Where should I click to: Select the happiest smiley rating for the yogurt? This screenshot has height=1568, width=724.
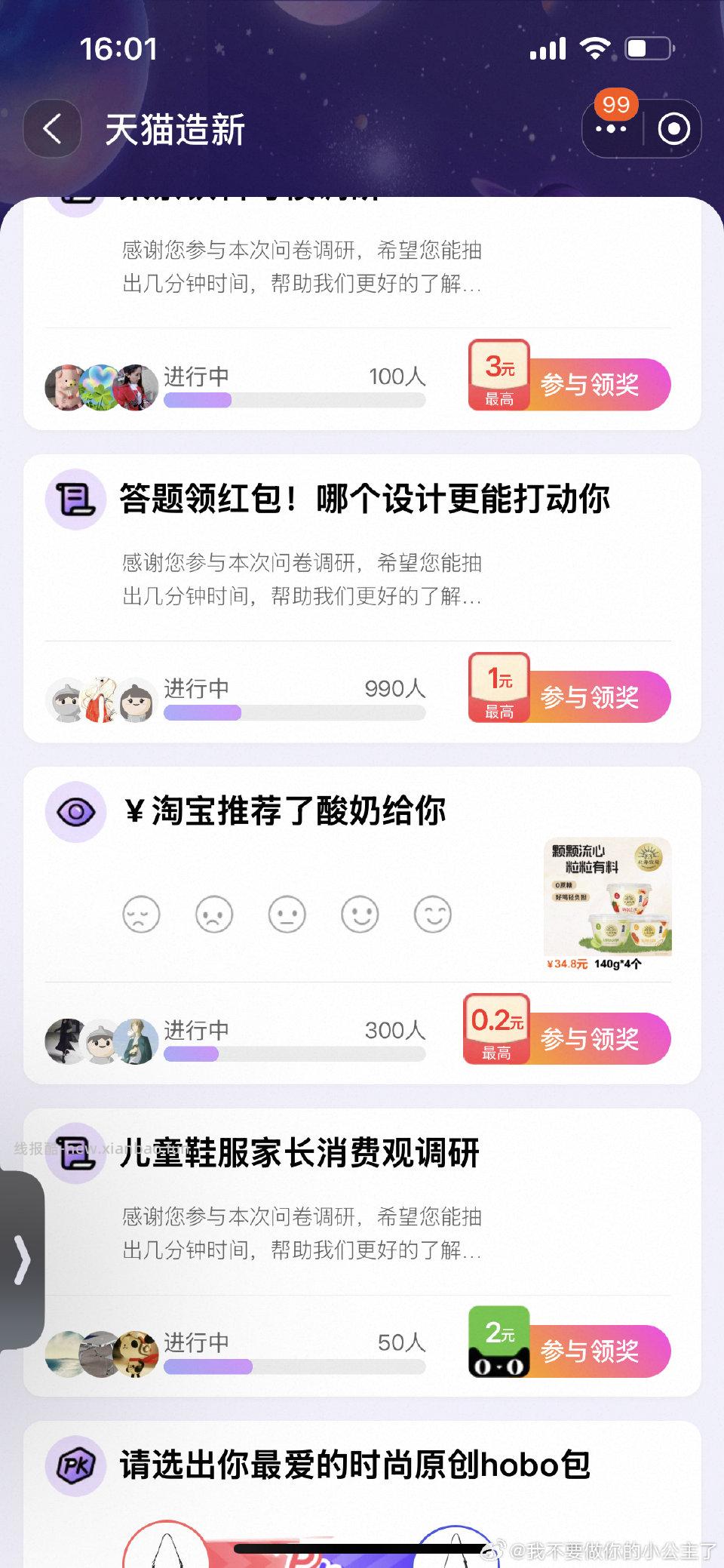(432, 913)
